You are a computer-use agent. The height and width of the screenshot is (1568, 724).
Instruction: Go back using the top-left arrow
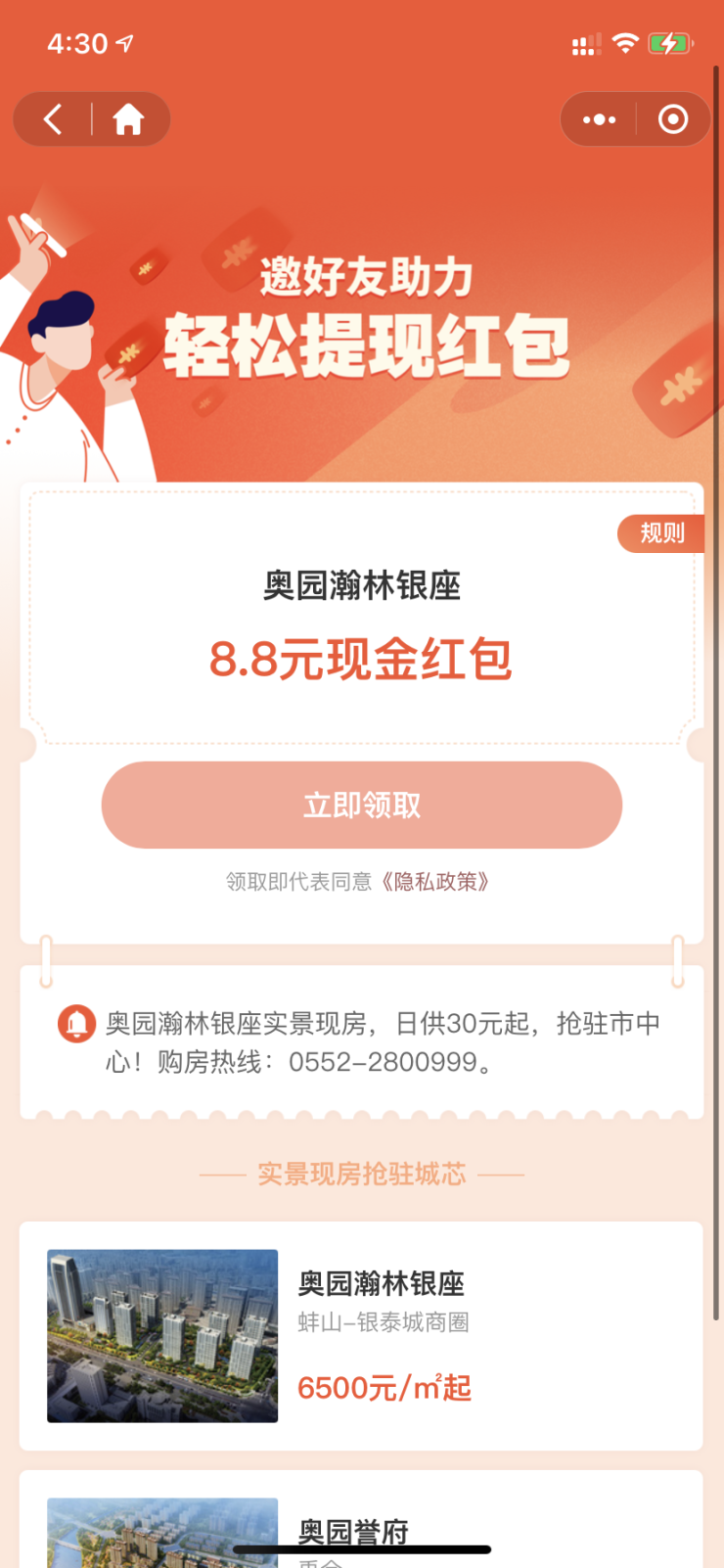(x=53, y=119)
